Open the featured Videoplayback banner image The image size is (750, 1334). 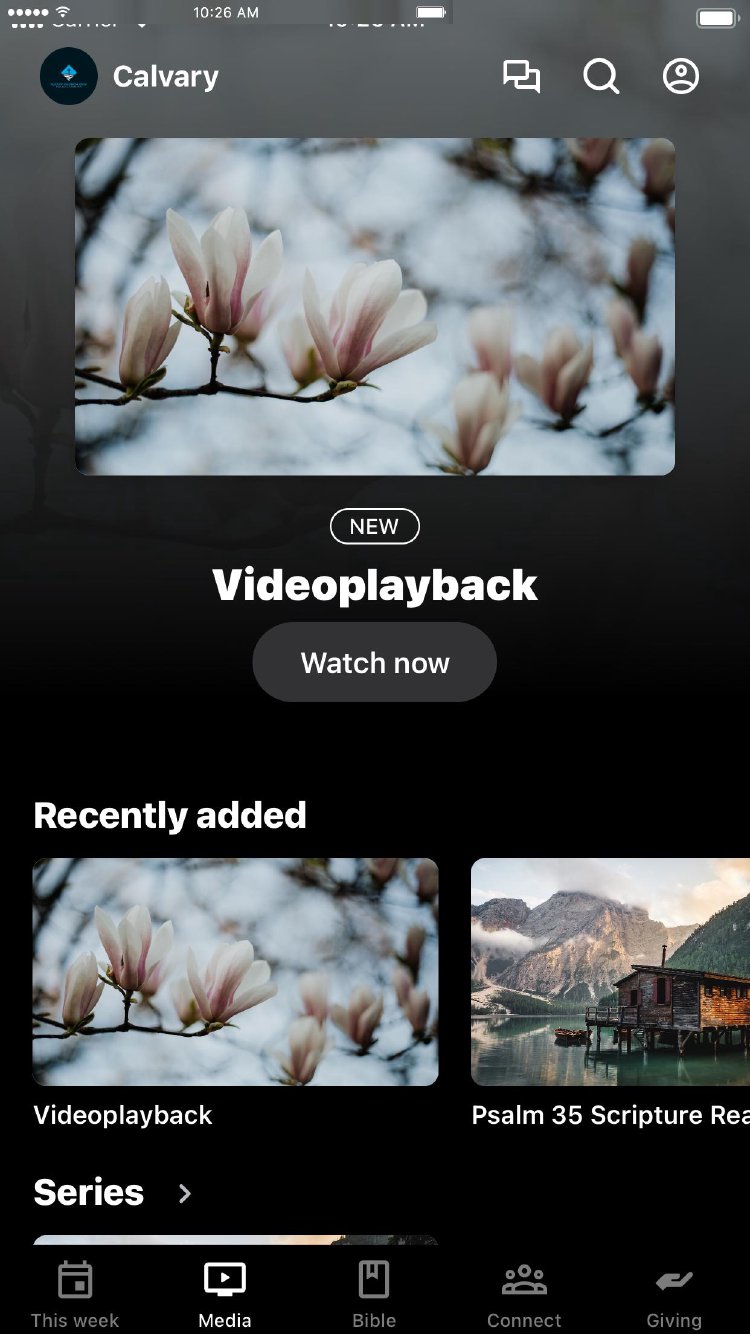375,306
